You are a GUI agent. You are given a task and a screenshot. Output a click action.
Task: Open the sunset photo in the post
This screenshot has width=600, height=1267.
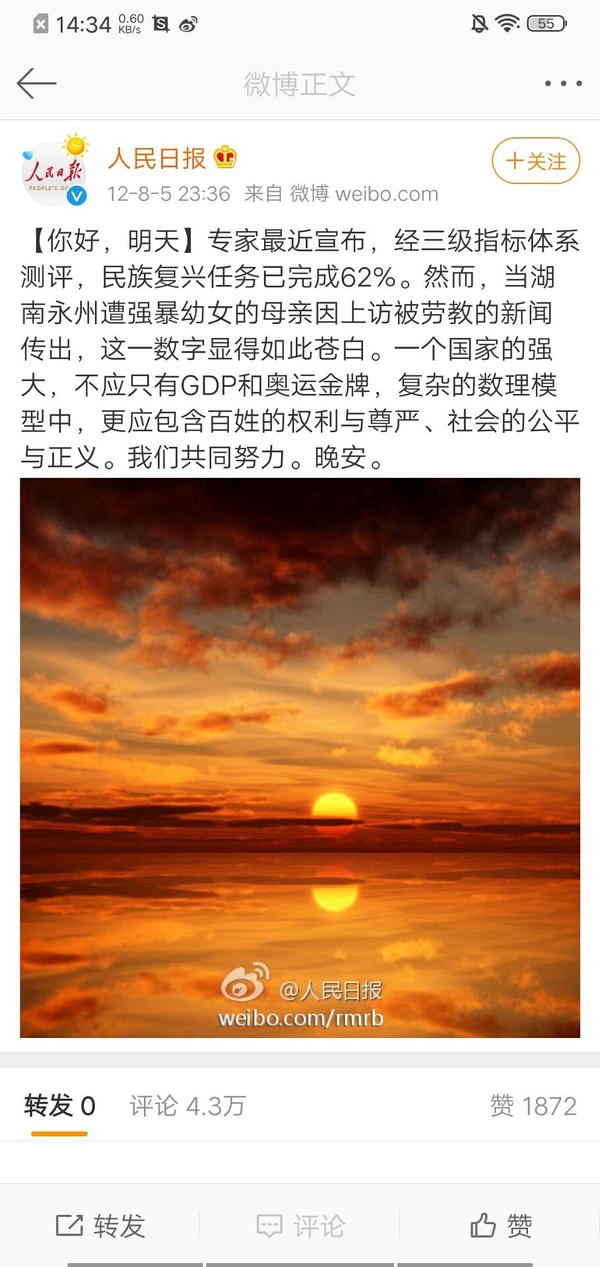tap(300, 757)
